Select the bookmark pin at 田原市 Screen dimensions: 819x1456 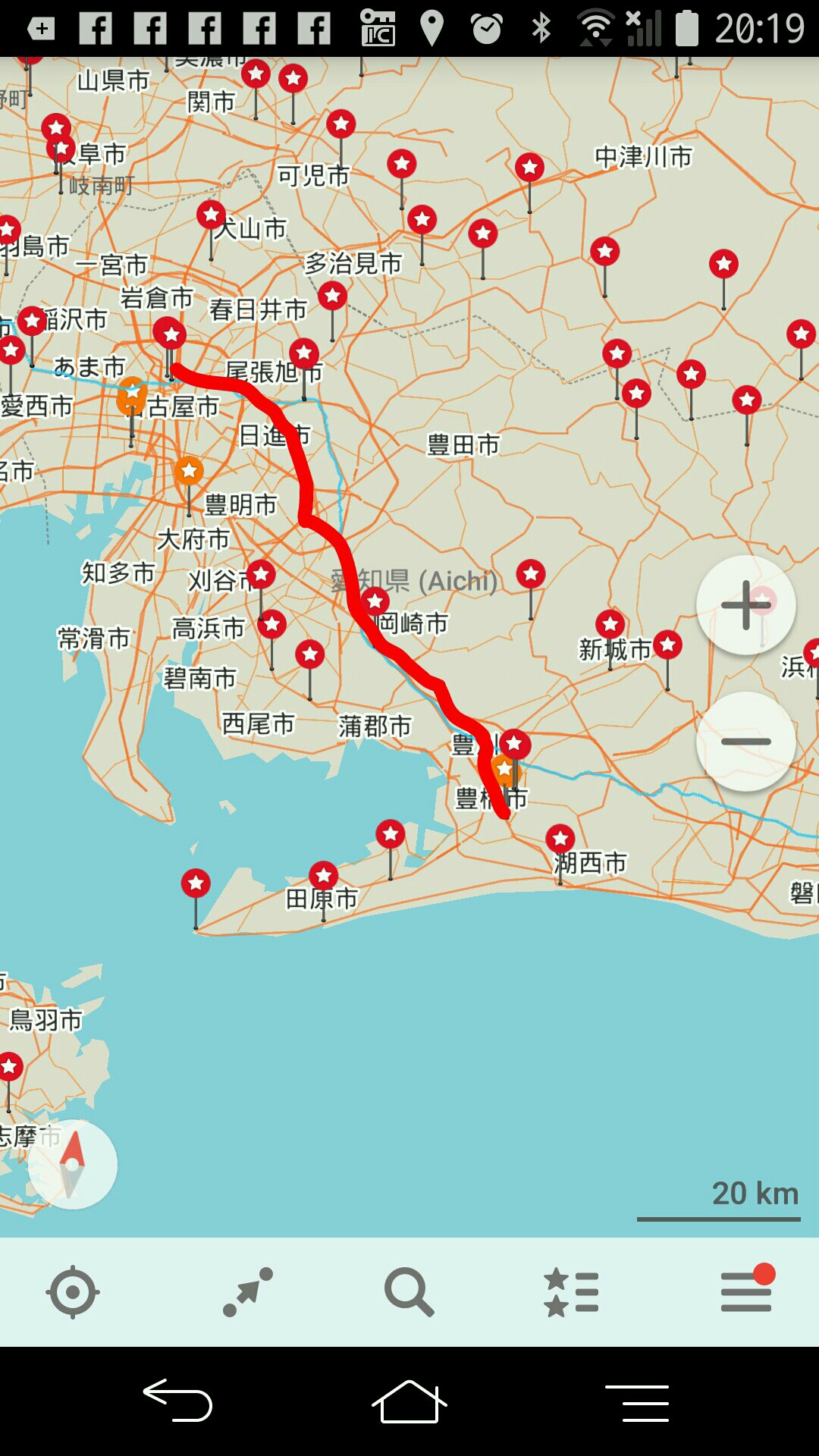tap(323, 876)
